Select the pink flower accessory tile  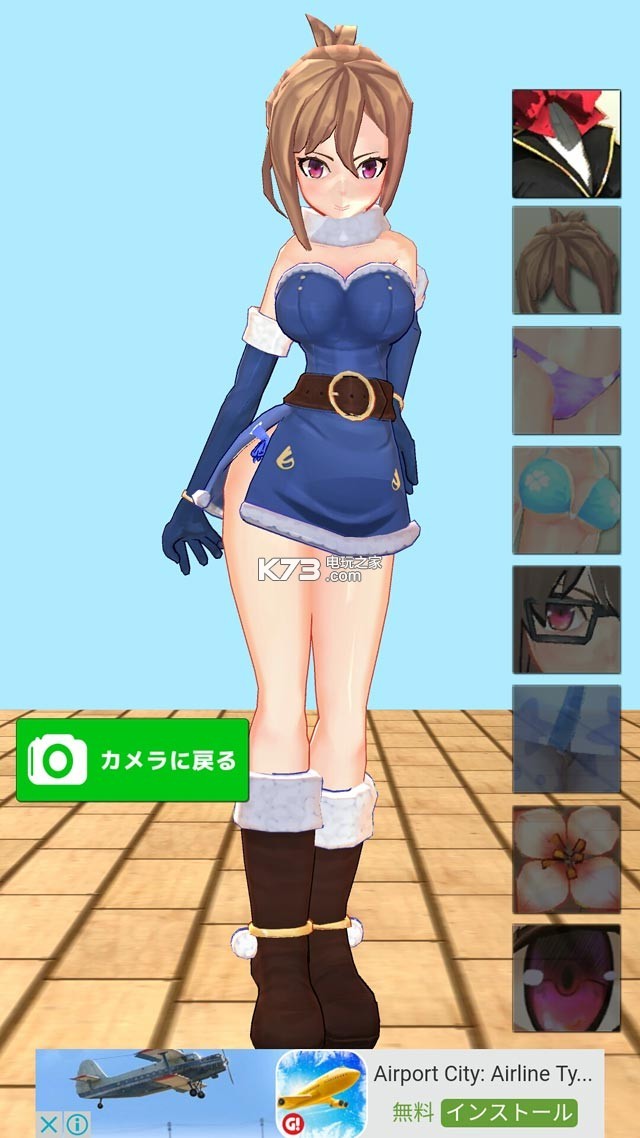pos(566,859)
